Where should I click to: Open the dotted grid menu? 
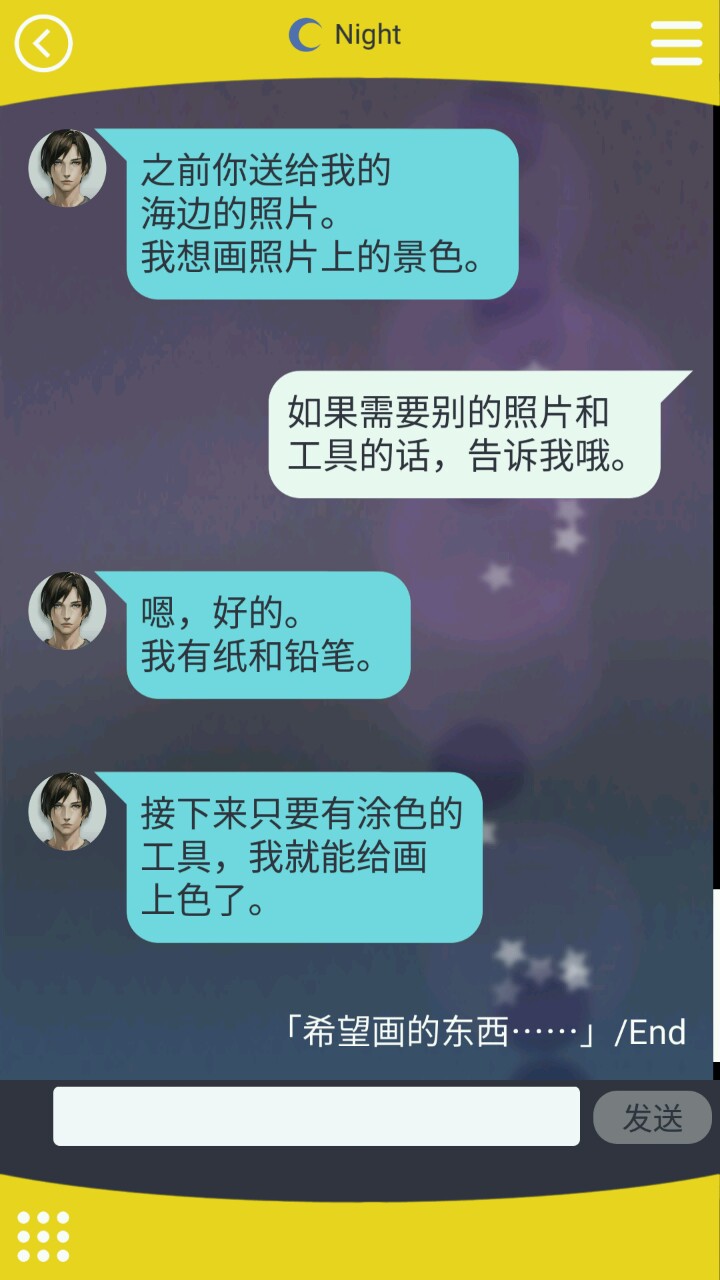click(x=43, y=1236)
